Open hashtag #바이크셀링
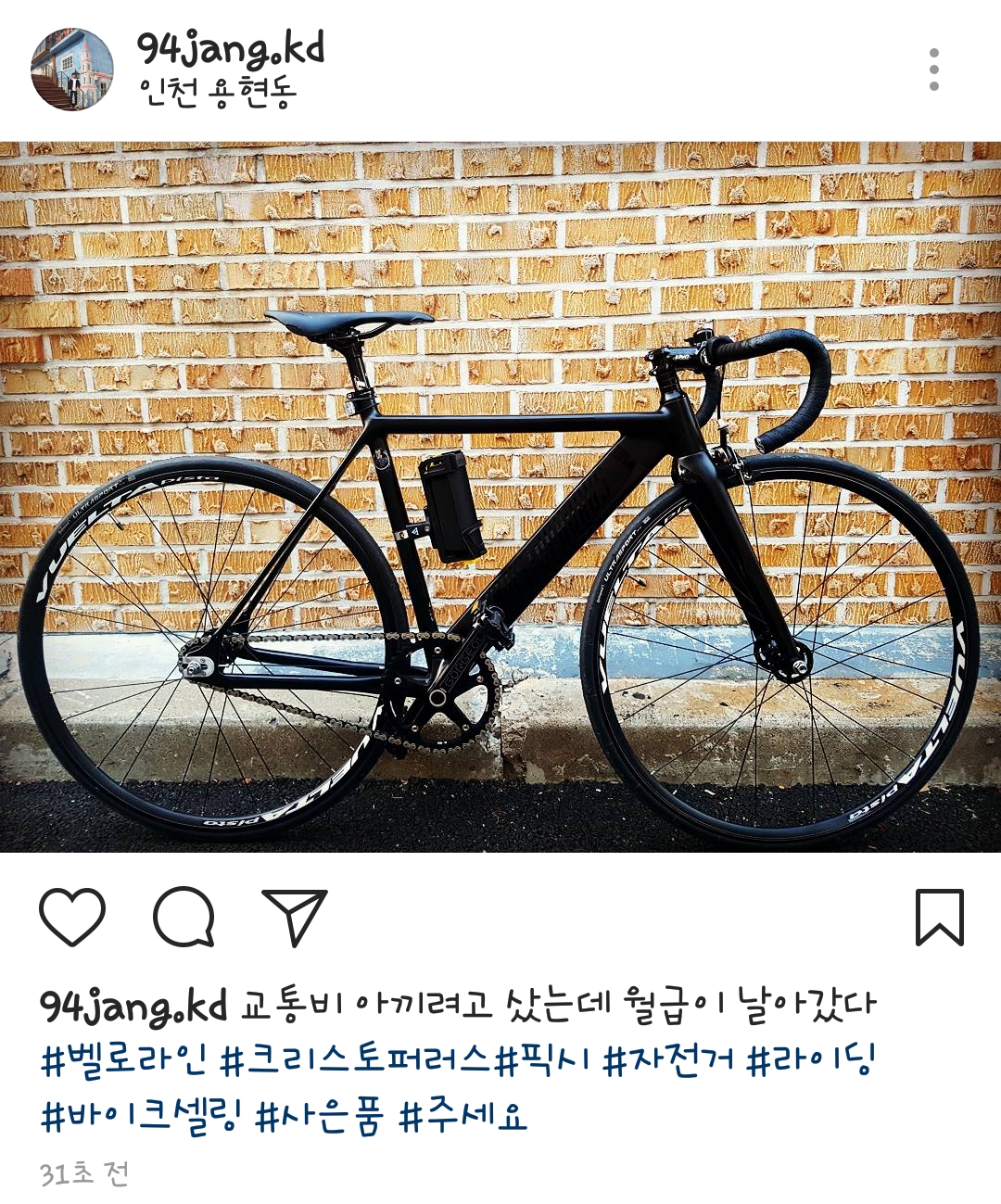The width and height of the screenshot is (1001, 1204). [x=141, y=1116]
